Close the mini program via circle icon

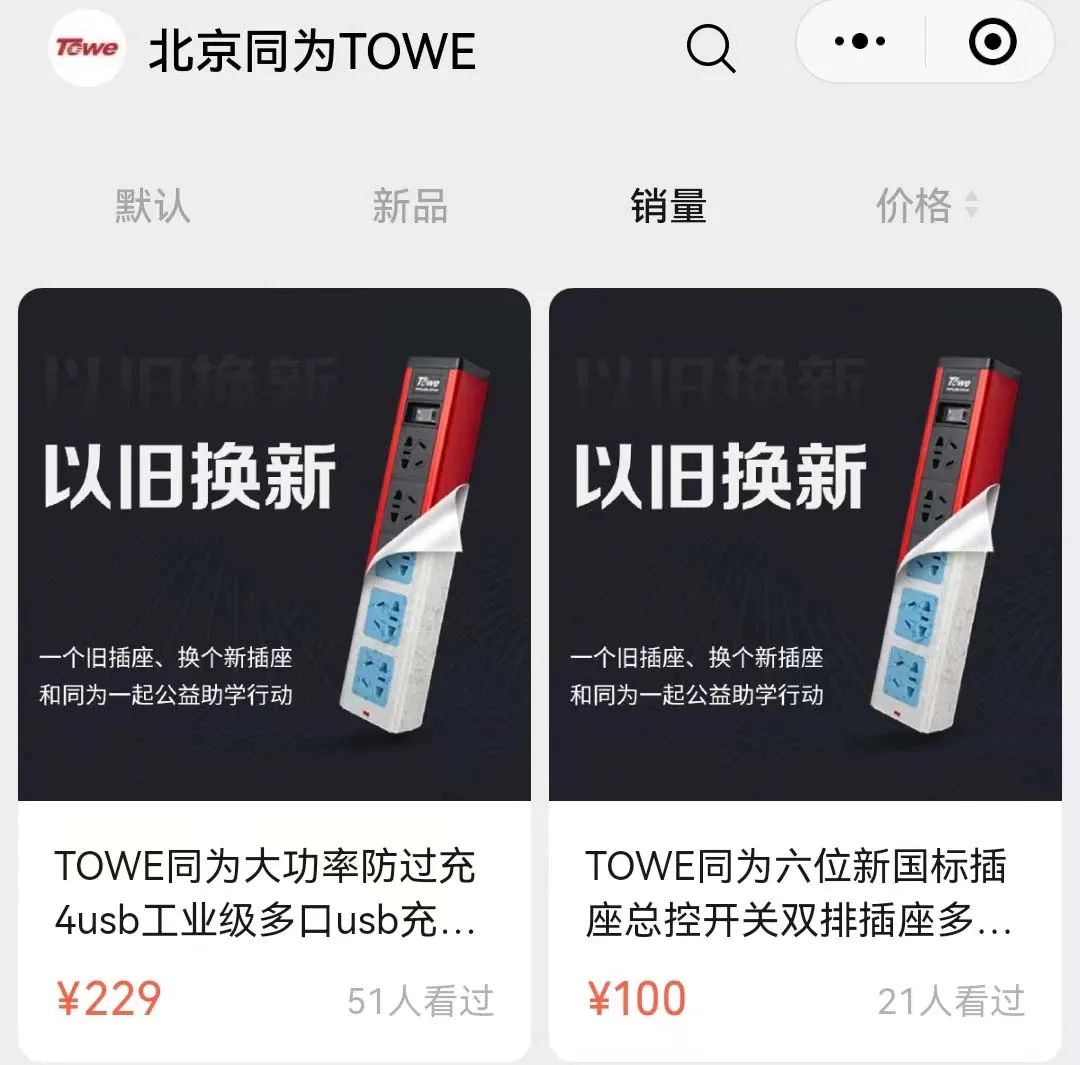(x=992, y=43)
